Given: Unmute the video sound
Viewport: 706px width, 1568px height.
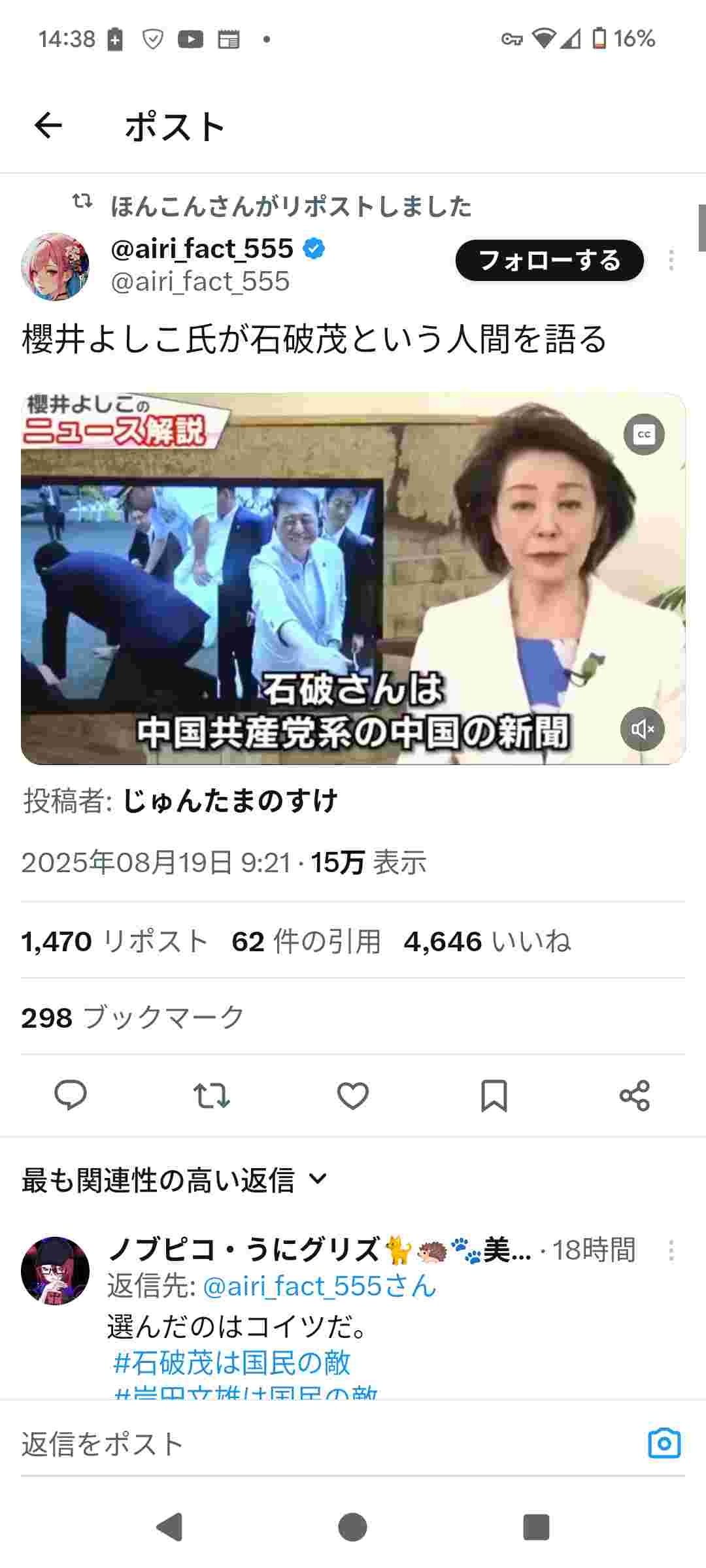Looking at the screenshot, I should [x=642, y=728].
